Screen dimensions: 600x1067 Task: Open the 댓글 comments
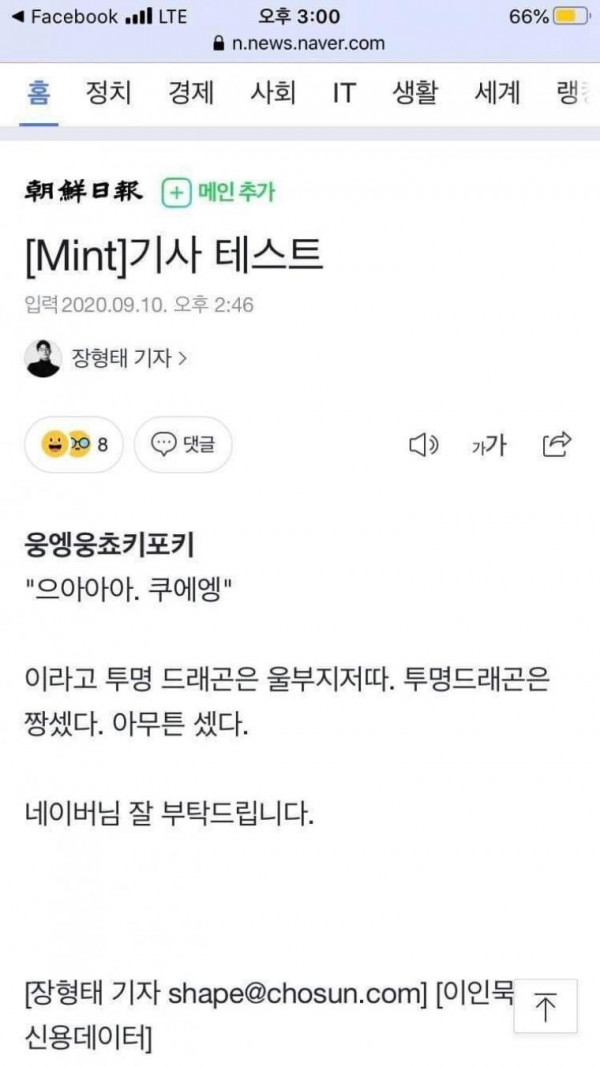pos(182,444)
